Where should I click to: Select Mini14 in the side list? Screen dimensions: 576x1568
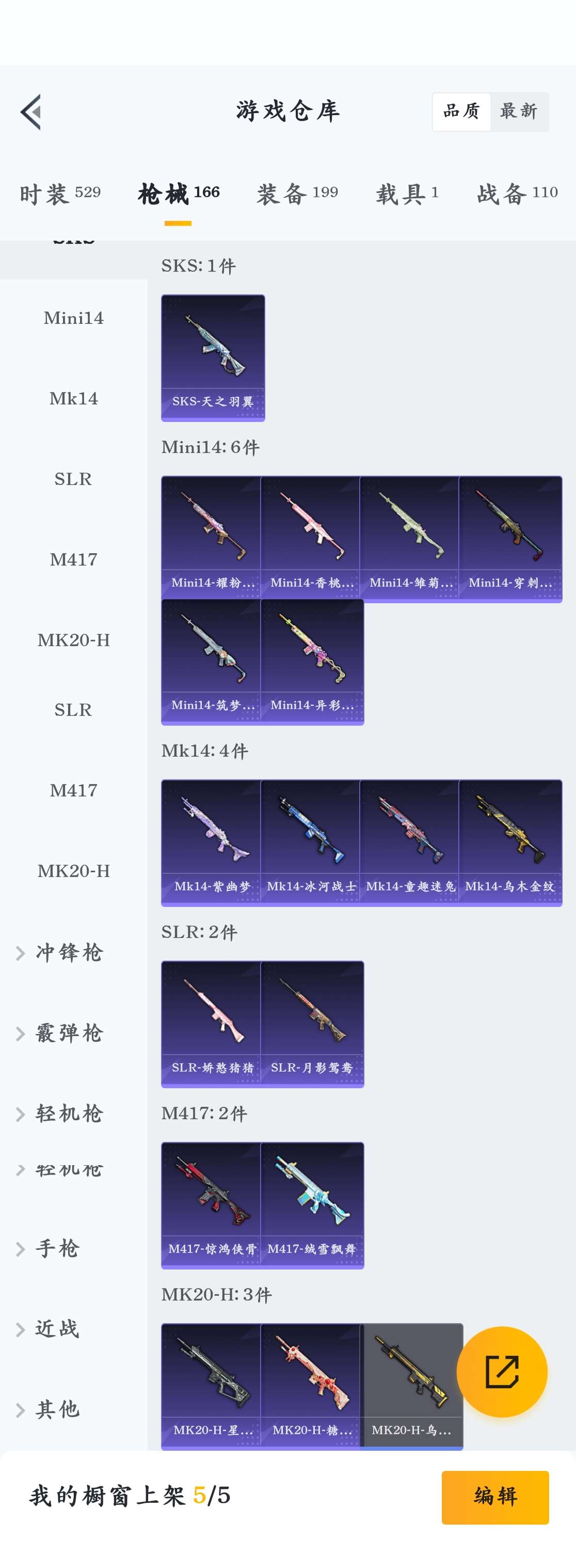point(74,318)
